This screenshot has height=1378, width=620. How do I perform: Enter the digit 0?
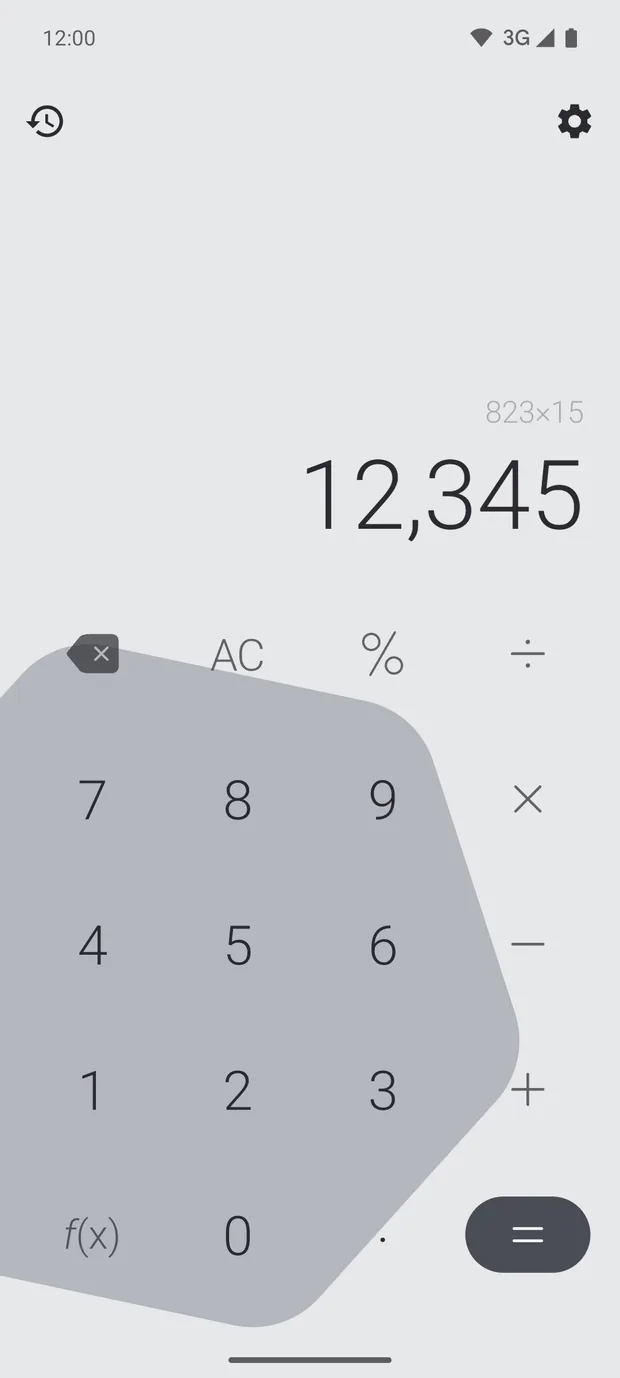coord(237,1235)
